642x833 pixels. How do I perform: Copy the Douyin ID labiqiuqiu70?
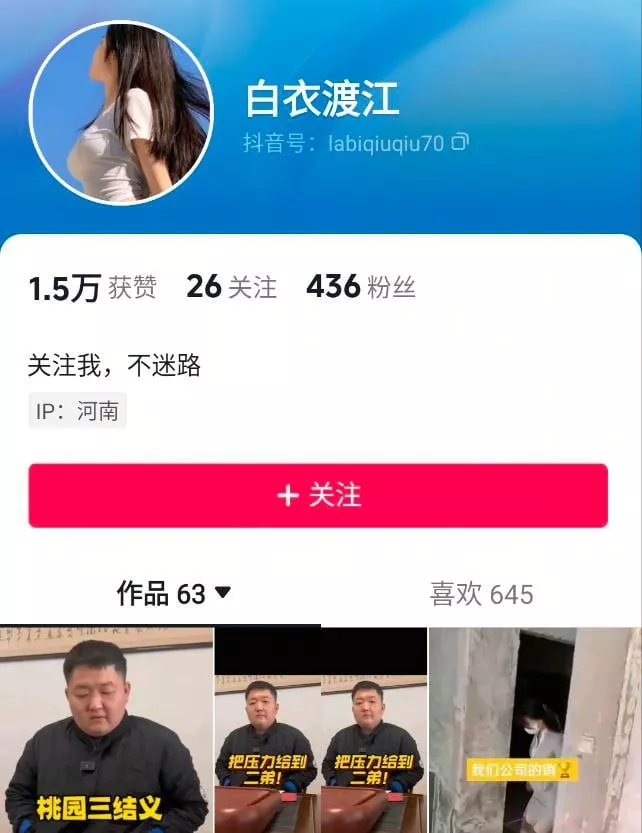click(x=460, y=143)
